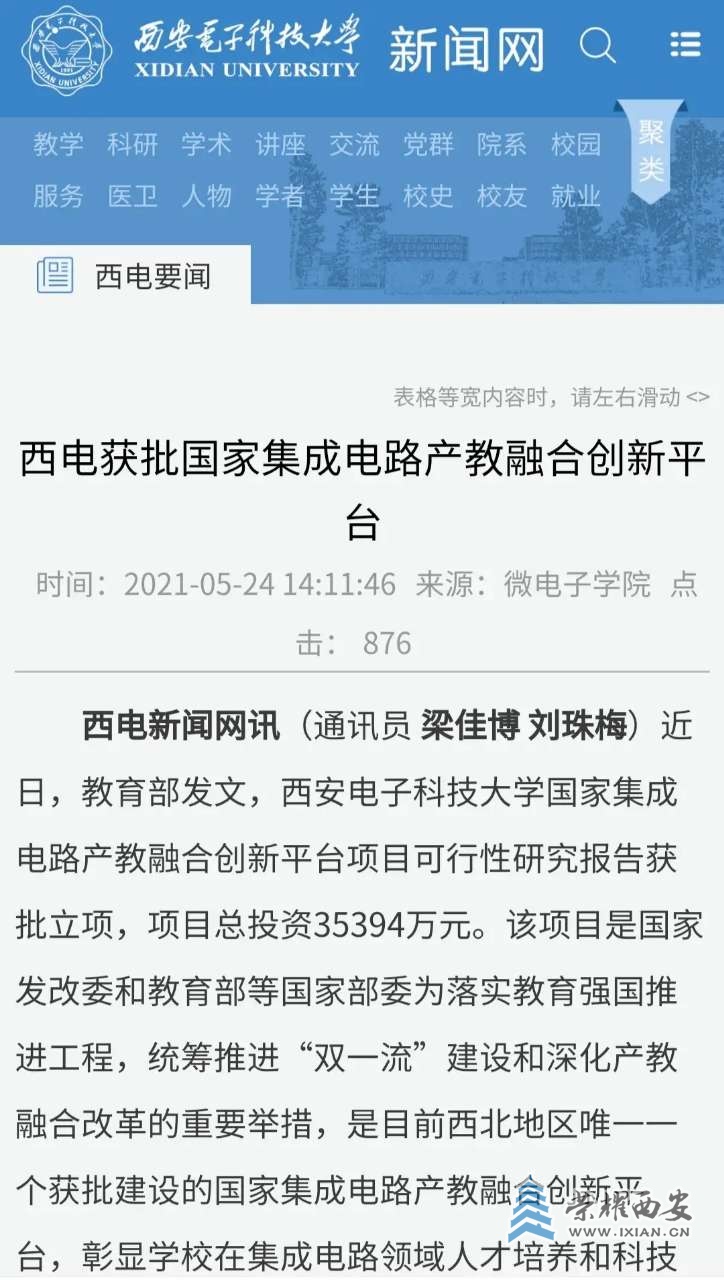This screenshot has width=724, height=1280.
Task: Select the 讲座 category
Action: 280,144
